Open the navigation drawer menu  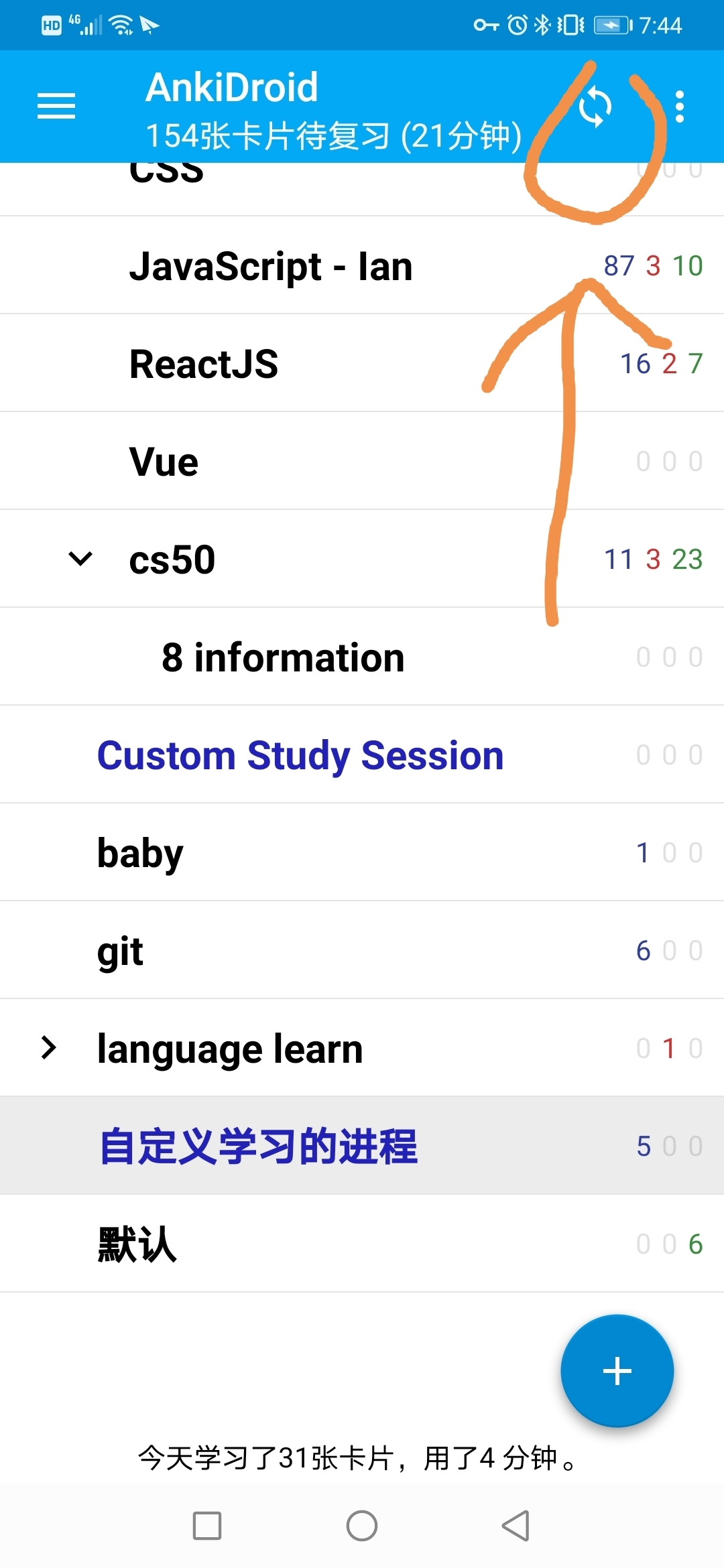tap(56, 107)
